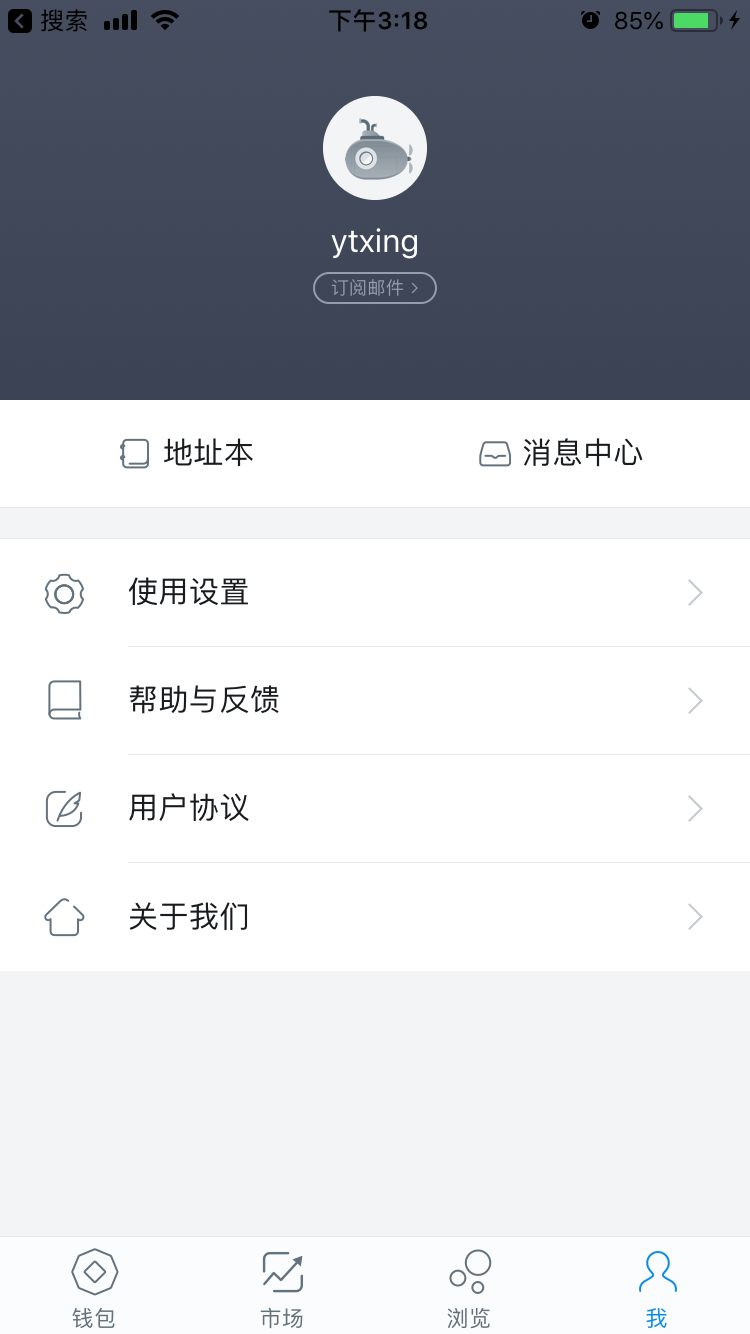Select the 浏览 browse icon
The height and width of the screenshot is (1334, 750).
pos(468,1272)
